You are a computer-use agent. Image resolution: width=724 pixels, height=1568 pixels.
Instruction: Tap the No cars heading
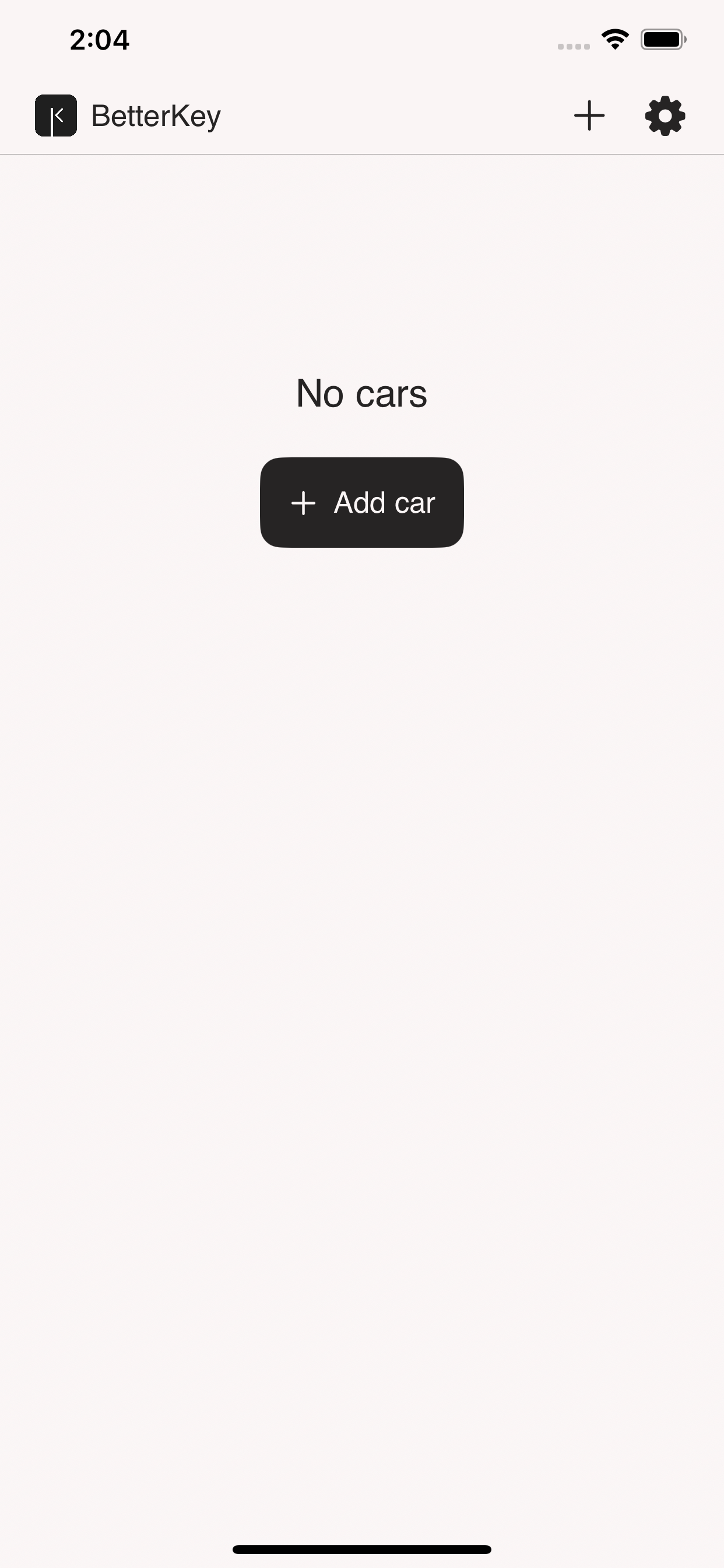click(x=362, y=393)
